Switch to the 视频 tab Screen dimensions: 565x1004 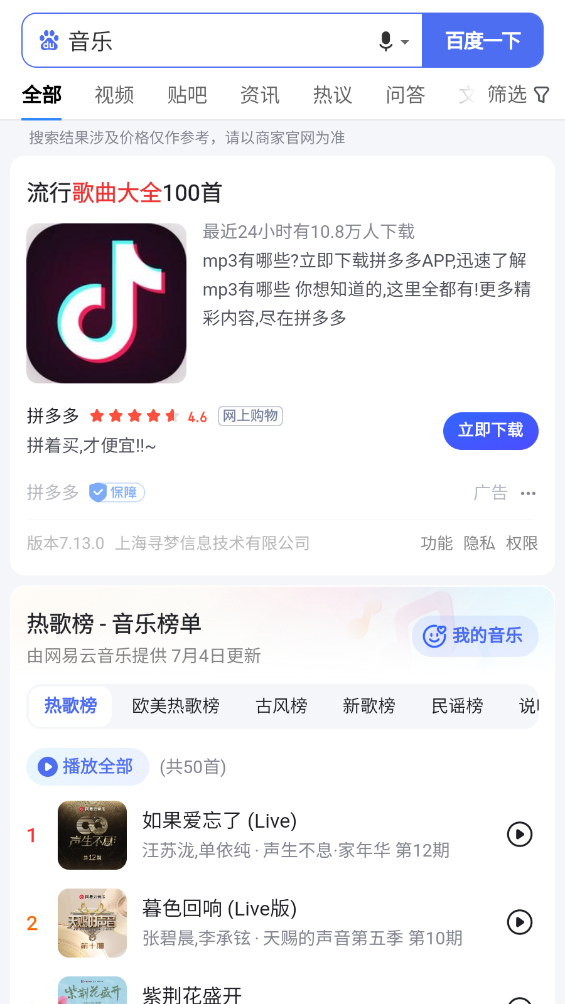[x=114, y=95]
